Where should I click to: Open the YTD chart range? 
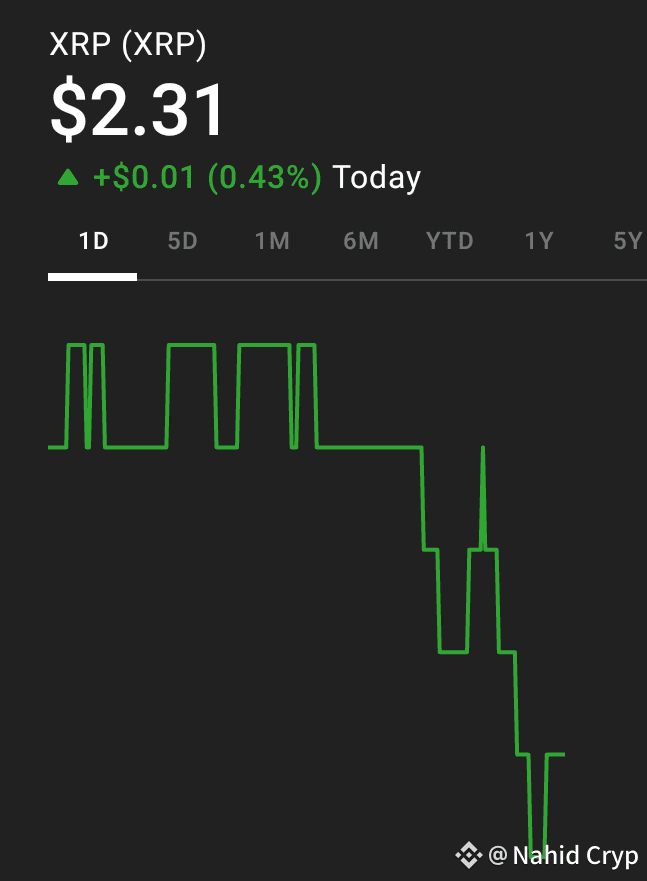click(449, 241)
